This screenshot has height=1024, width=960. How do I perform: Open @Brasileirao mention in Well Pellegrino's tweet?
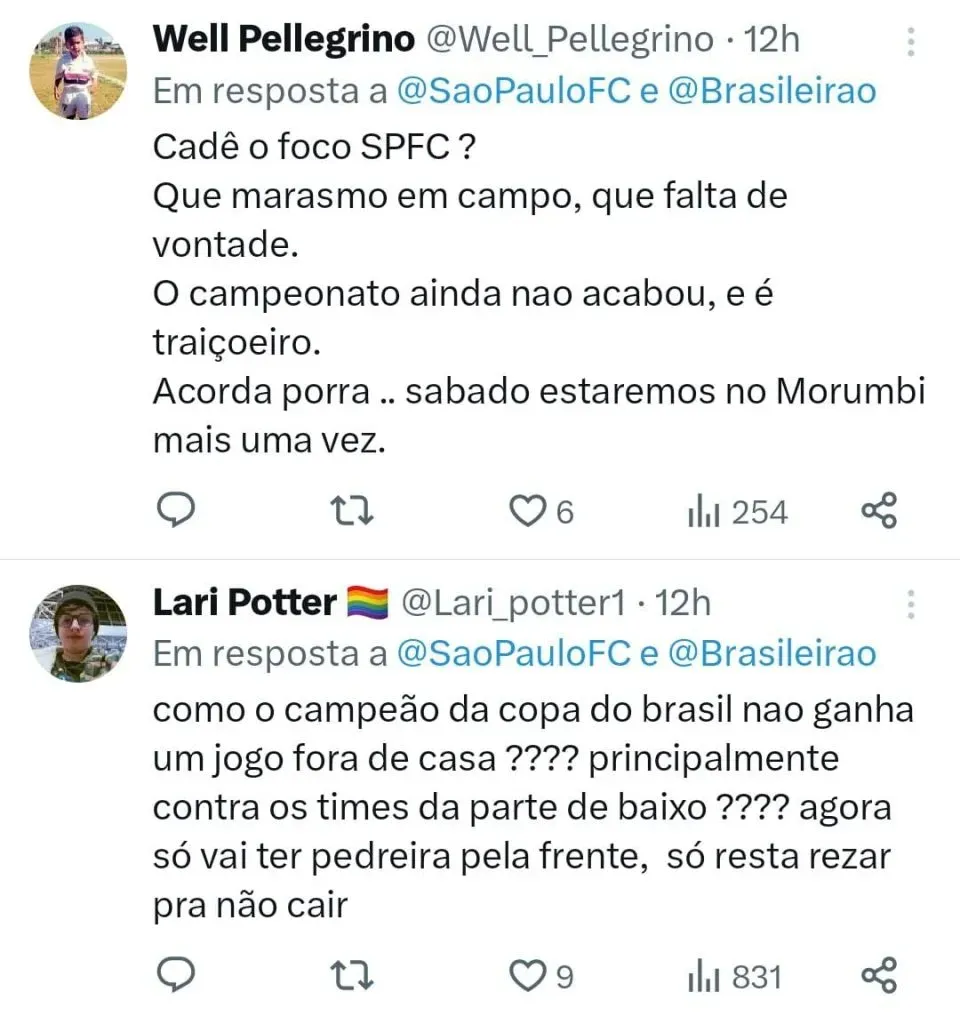click(x=771, y=91)
